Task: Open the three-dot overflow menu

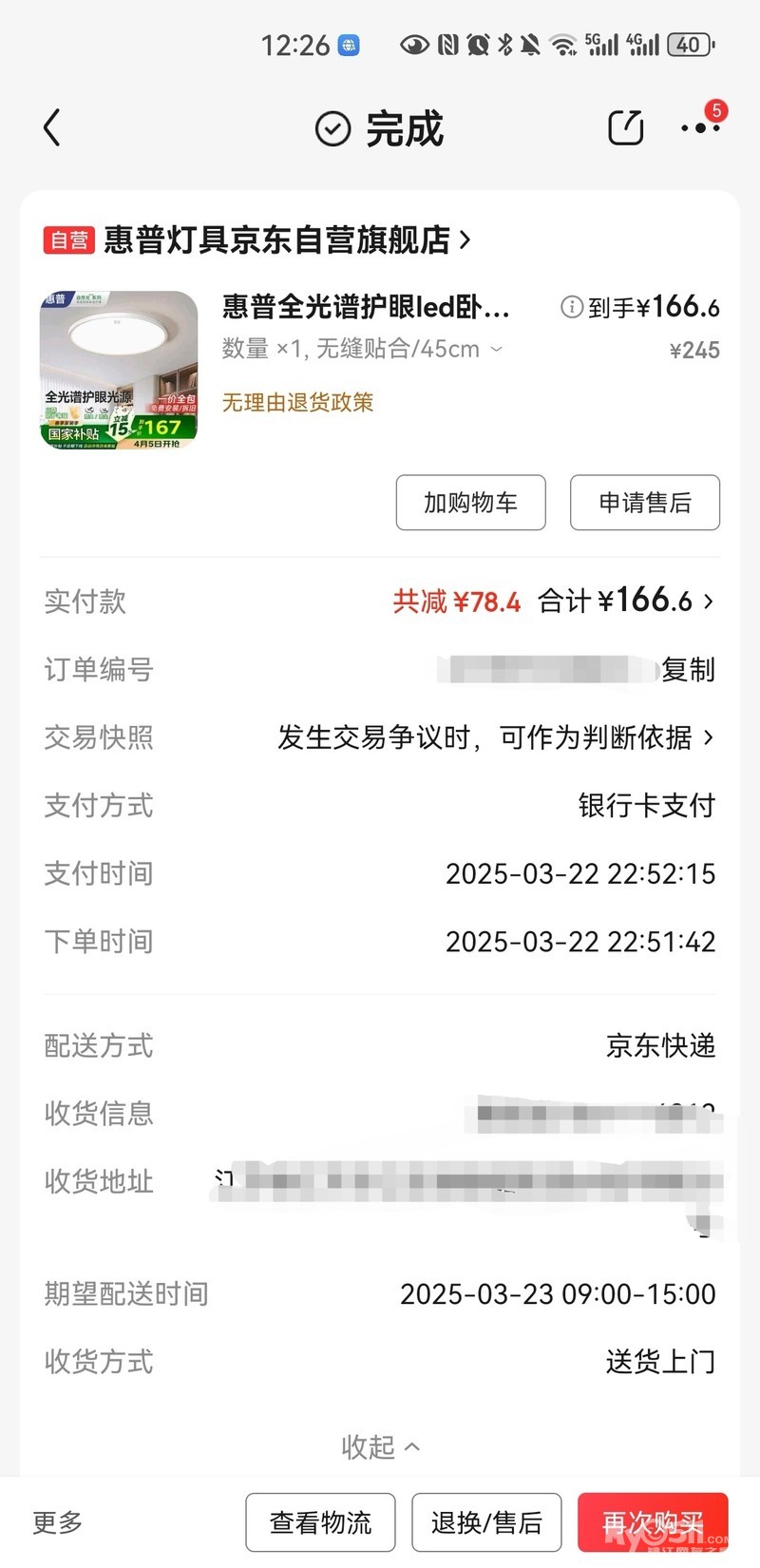Action: tap(700, 127)
